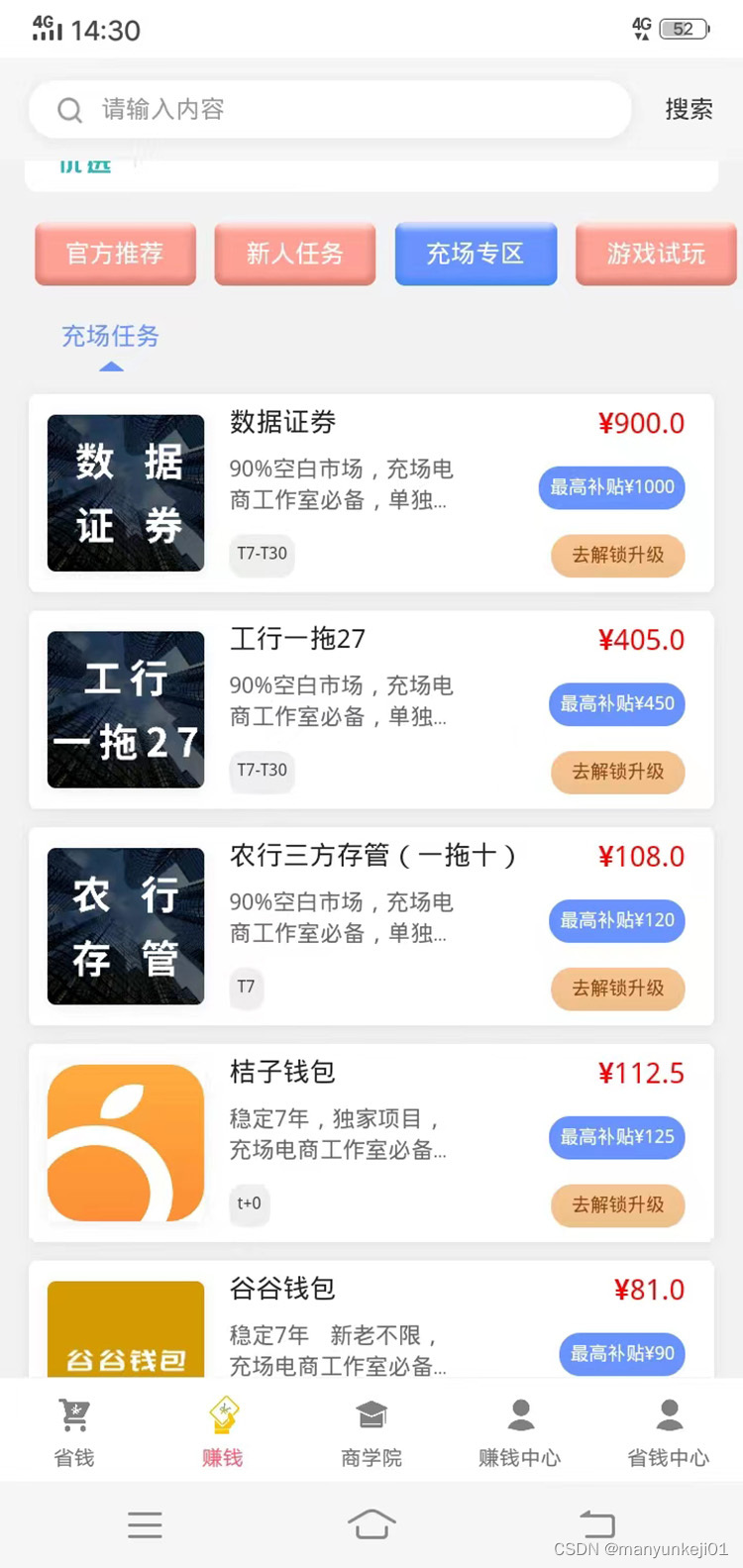Switch to the 充场任务 tab

tap(110, 337)
